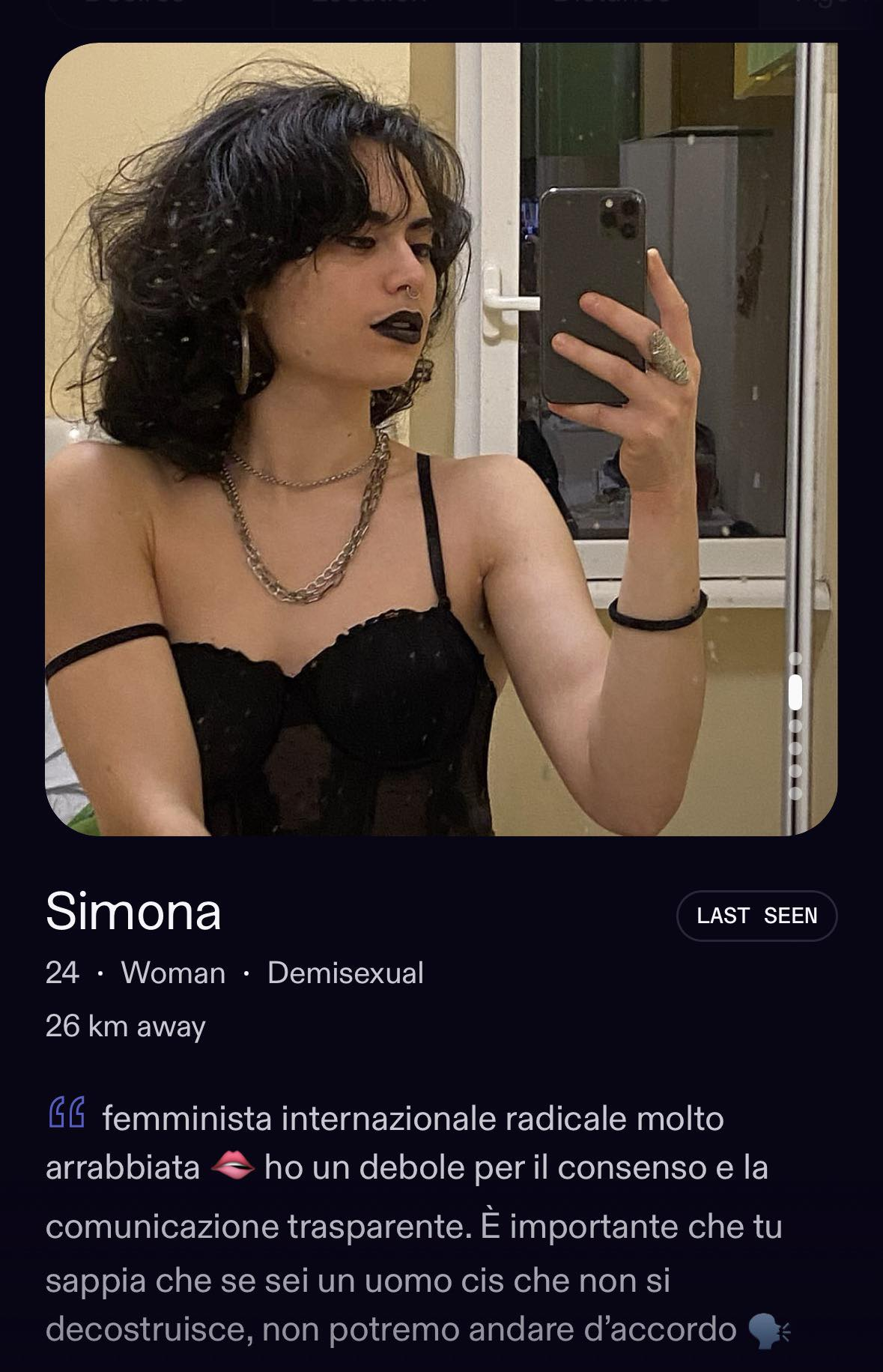Image resolution: width=883 pixels, height=1372 pixels.
Task: Open Simona's profile photo
Action: point(440,439)
